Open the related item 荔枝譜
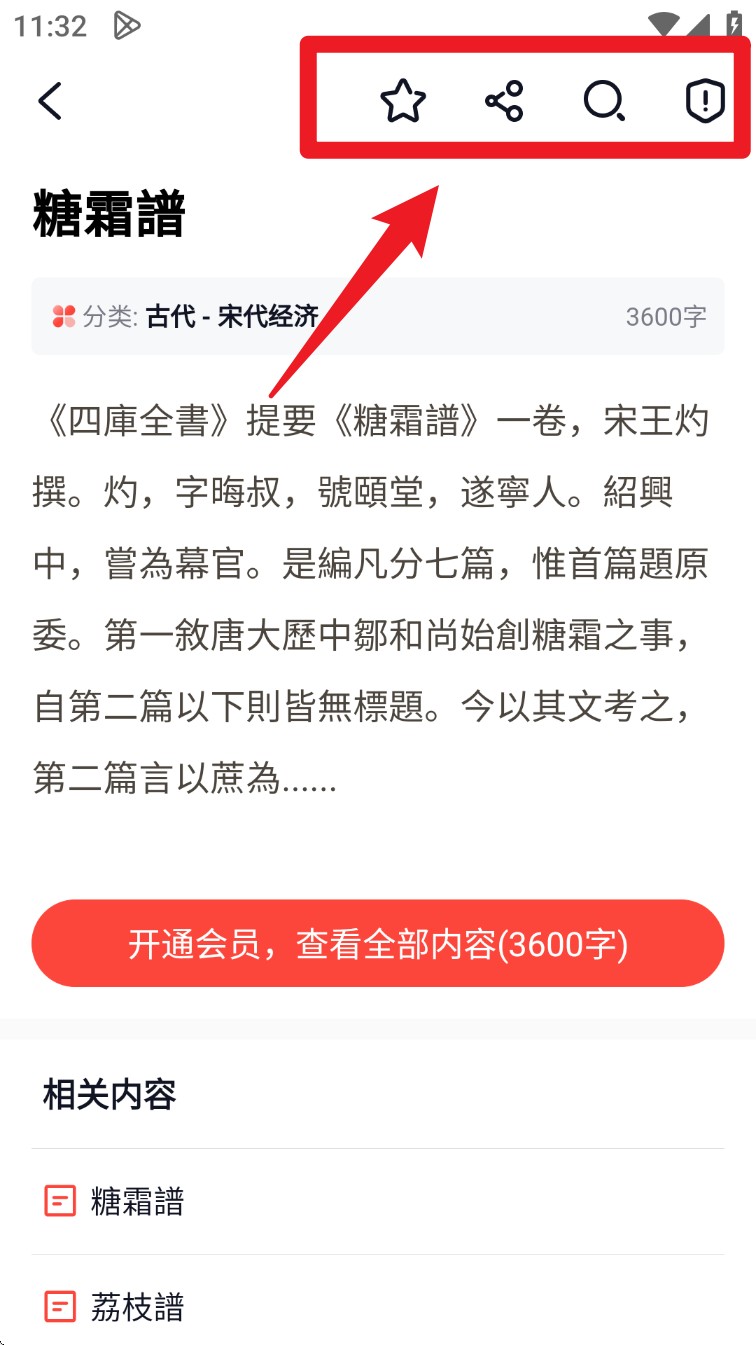 click(x=137, y=1308)
